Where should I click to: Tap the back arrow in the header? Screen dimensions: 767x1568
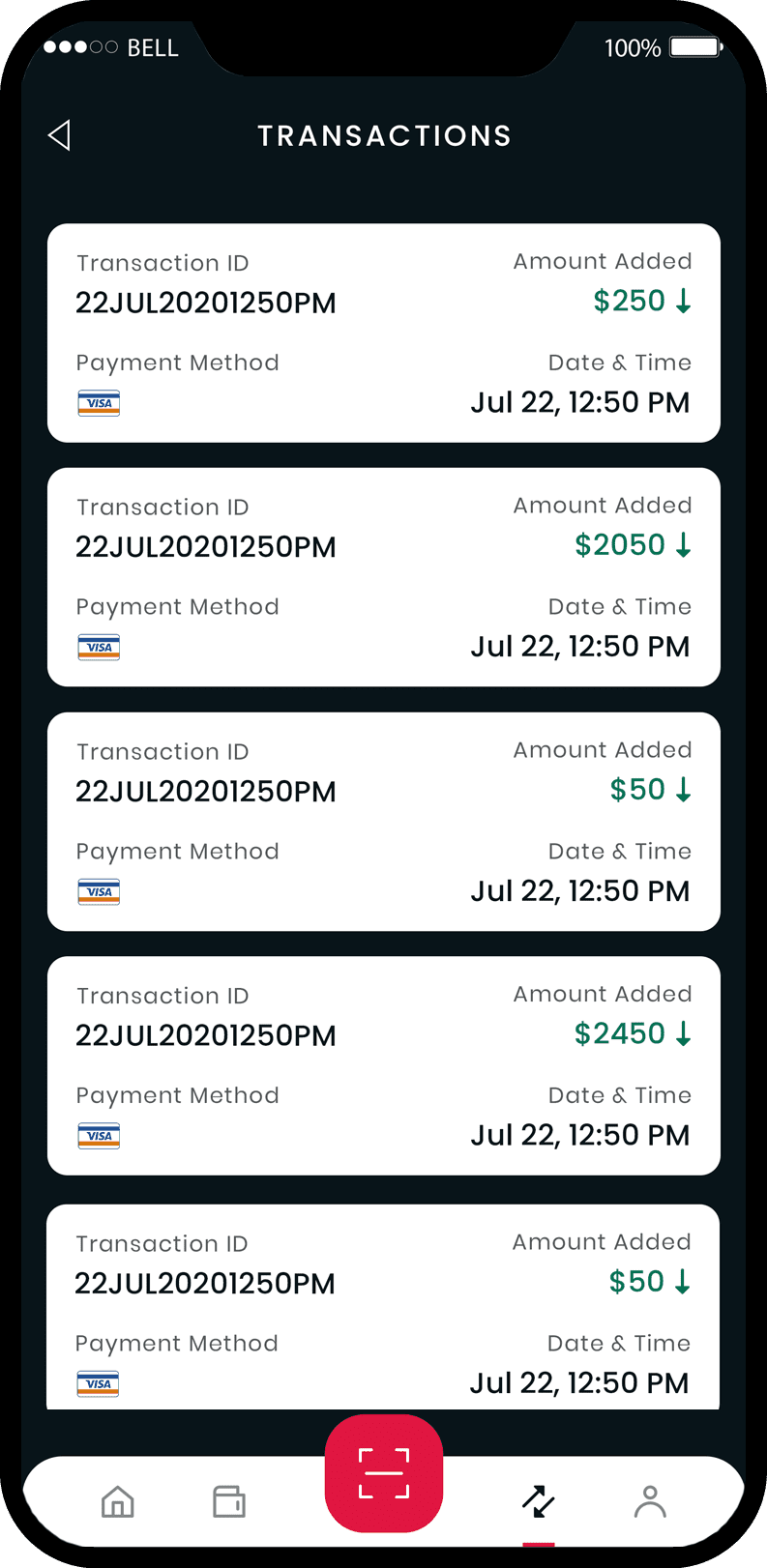coord(60,135)
